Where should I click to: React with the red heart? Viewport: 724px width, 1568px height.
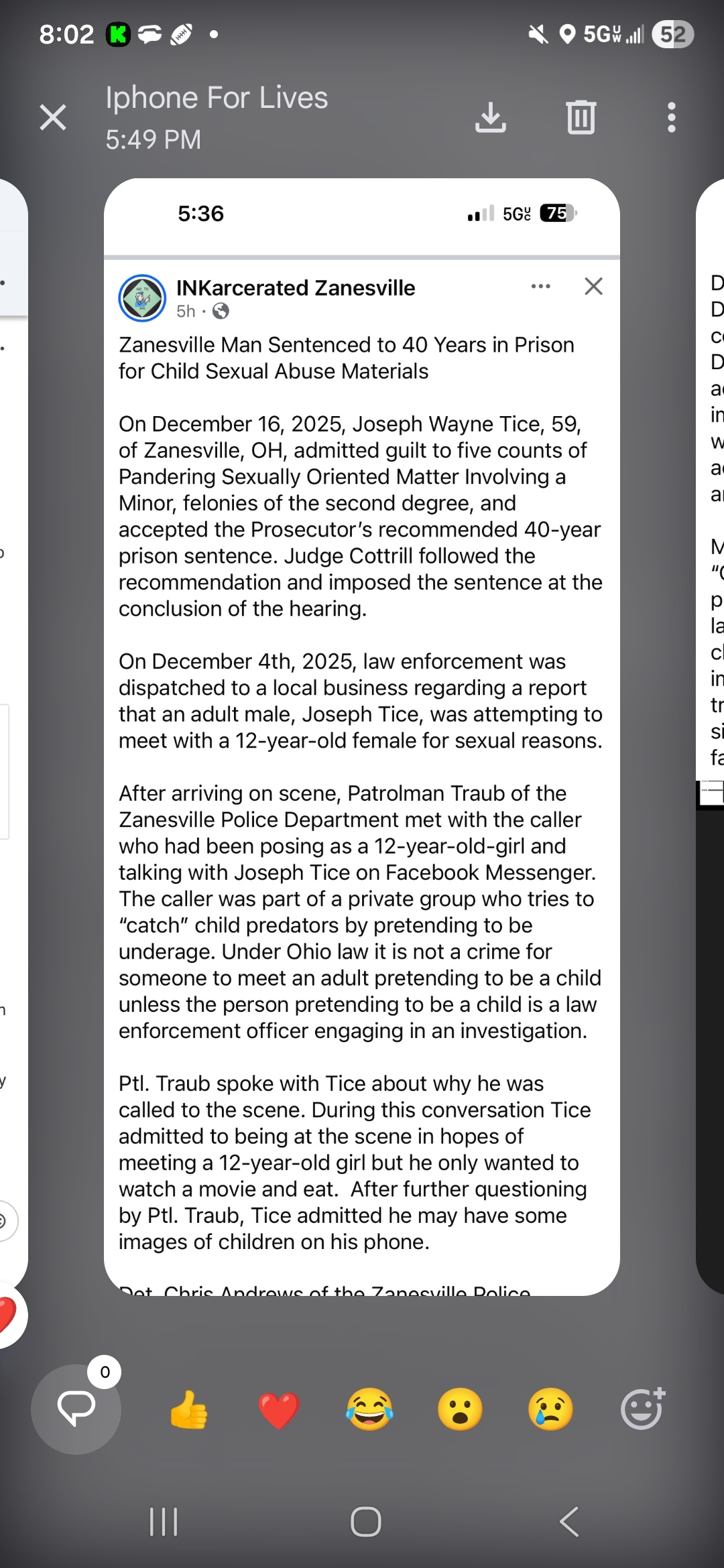pos(279,1409)
